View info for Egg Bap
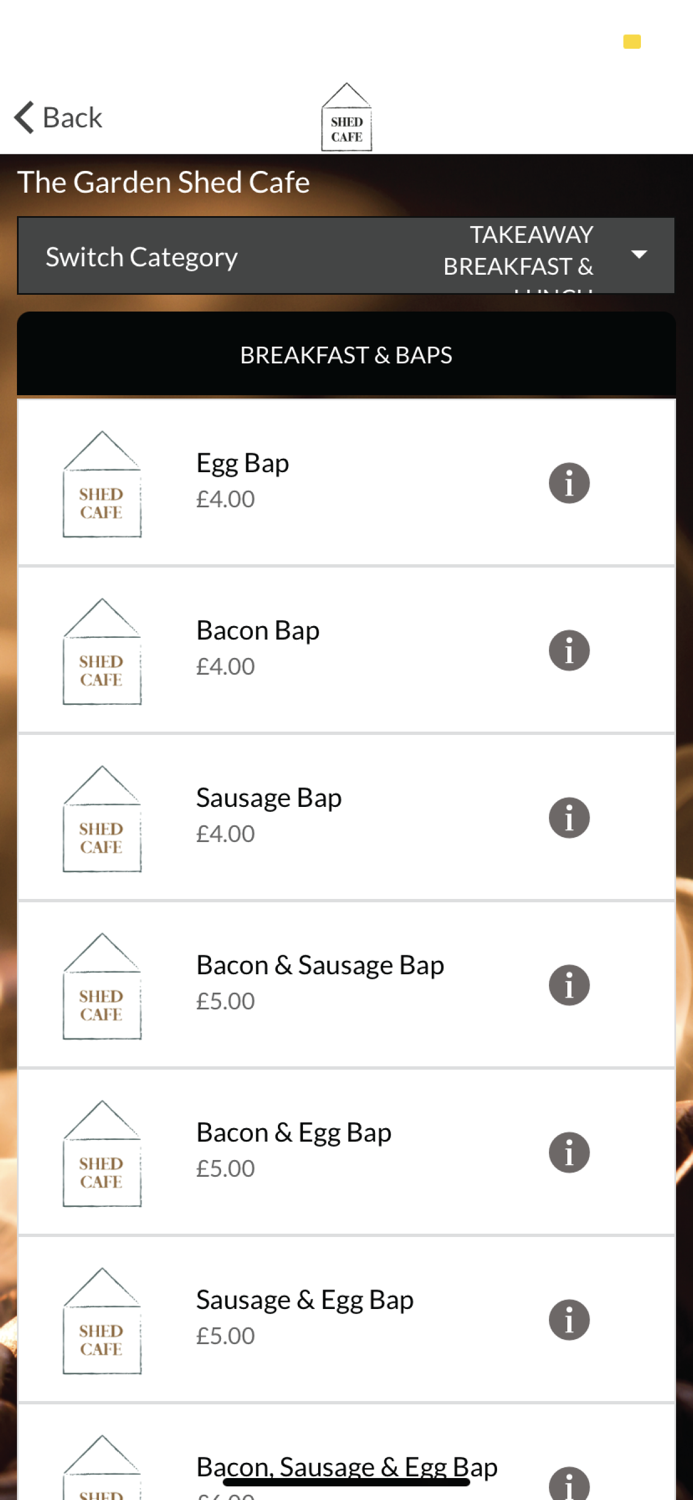This screenshot has width=693, height=1500. tap(569, 483)
